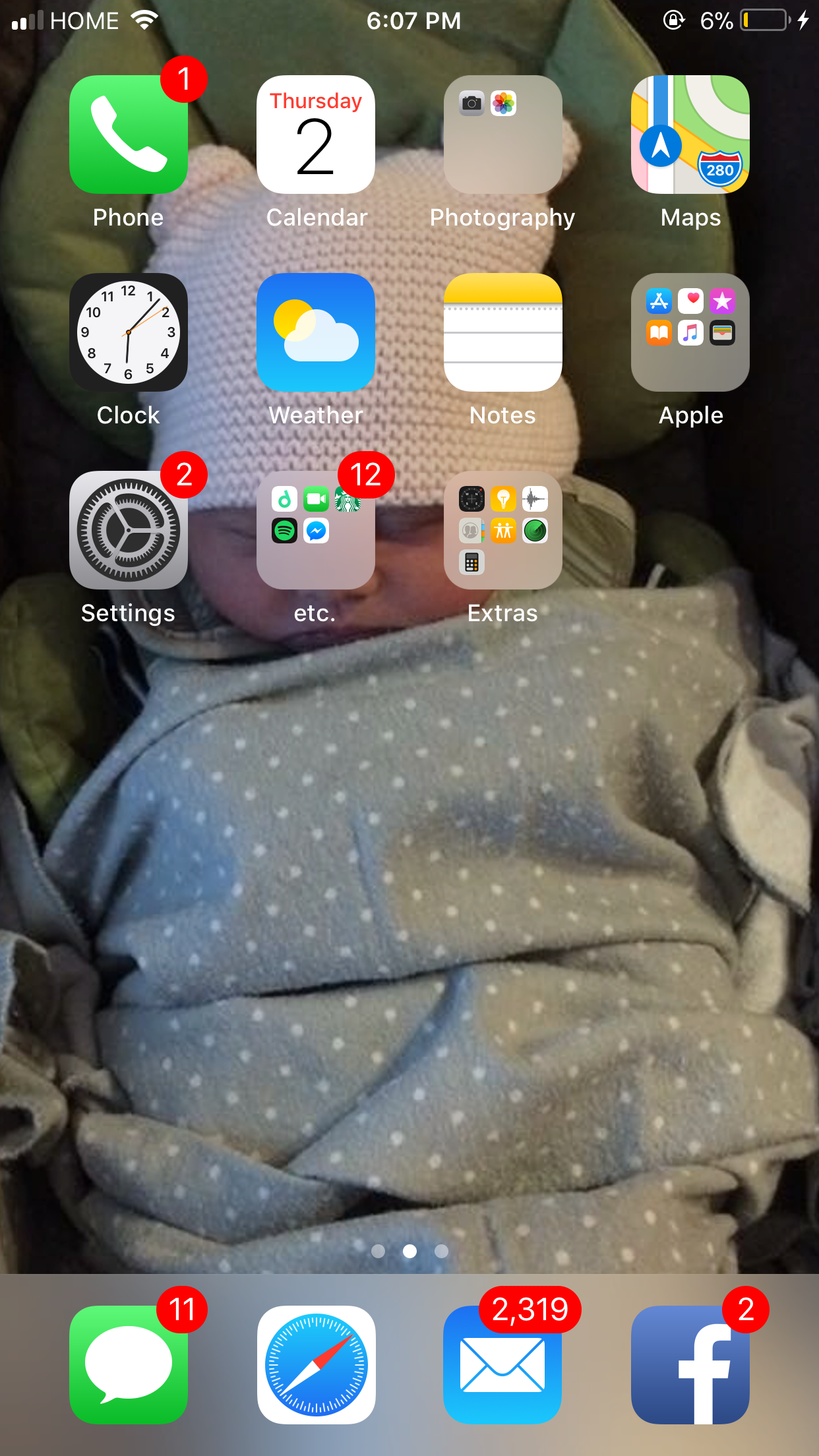Open the etc. folder
Image resolution: width=819 pixels, height=1456 pixels.
pyautogui.click(x=316, y=530)
